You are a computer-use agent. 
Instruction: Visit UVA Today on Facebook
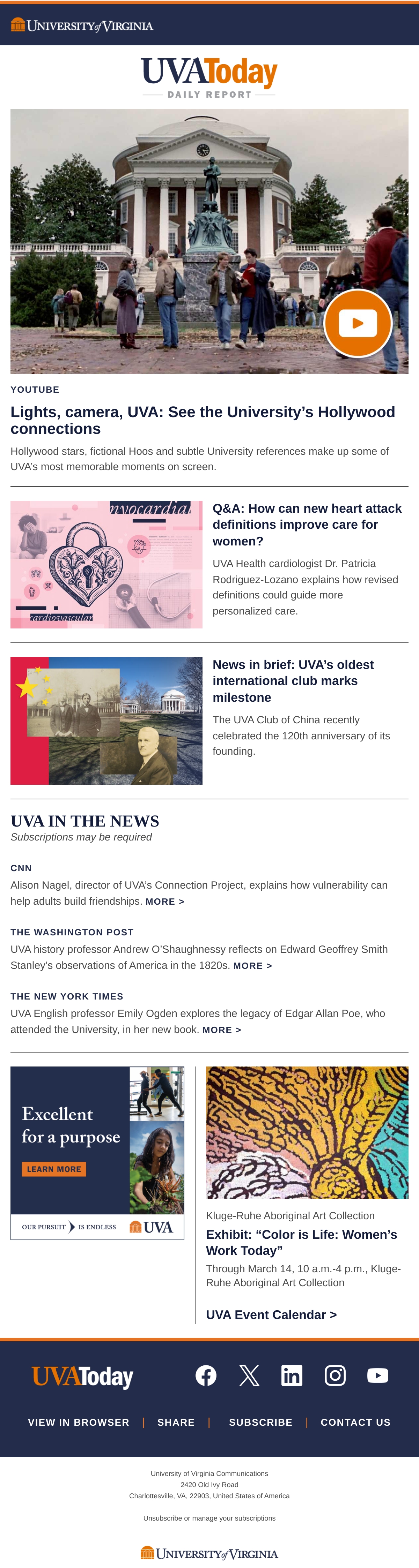(x=206, y=1375)
